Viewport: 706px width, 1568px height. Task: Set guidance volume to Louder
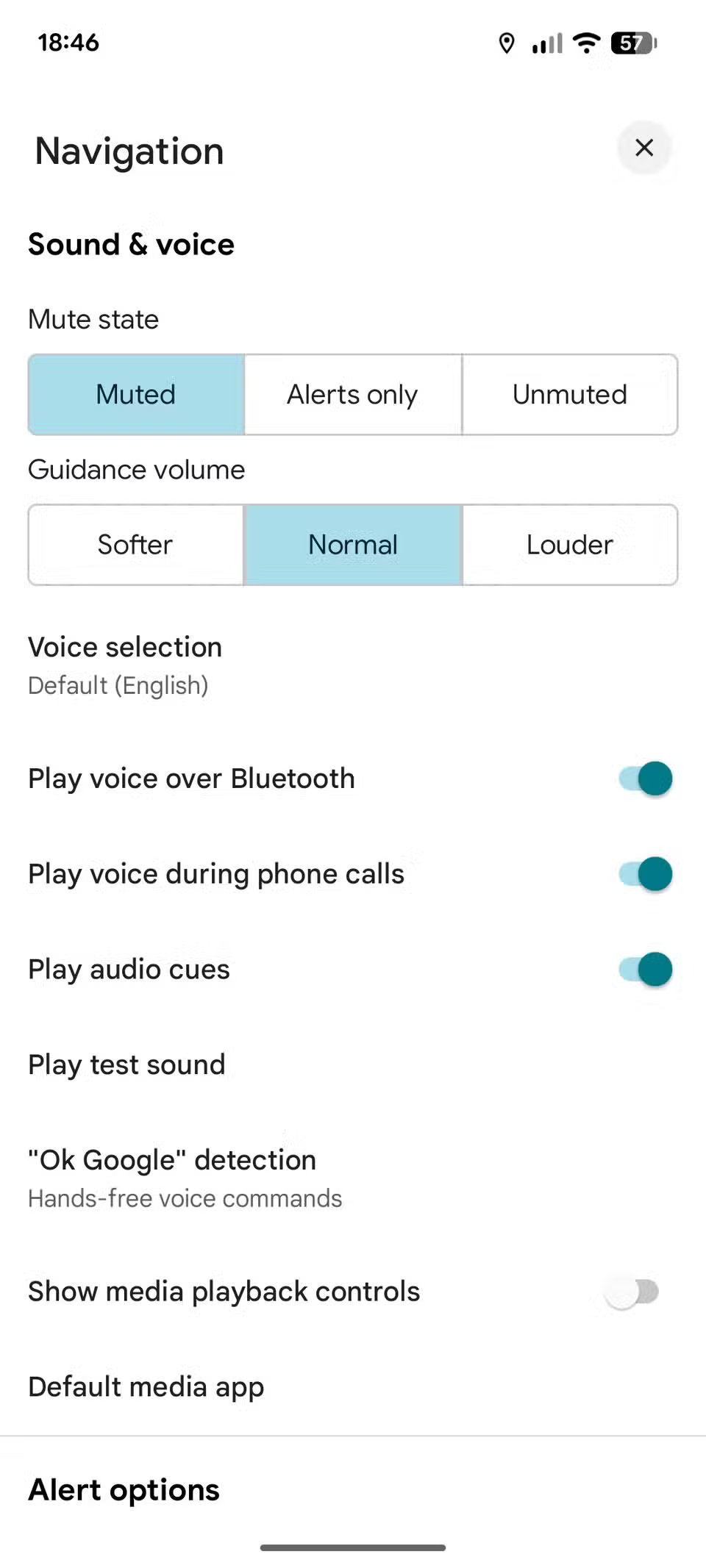click(x=569, y=545)
